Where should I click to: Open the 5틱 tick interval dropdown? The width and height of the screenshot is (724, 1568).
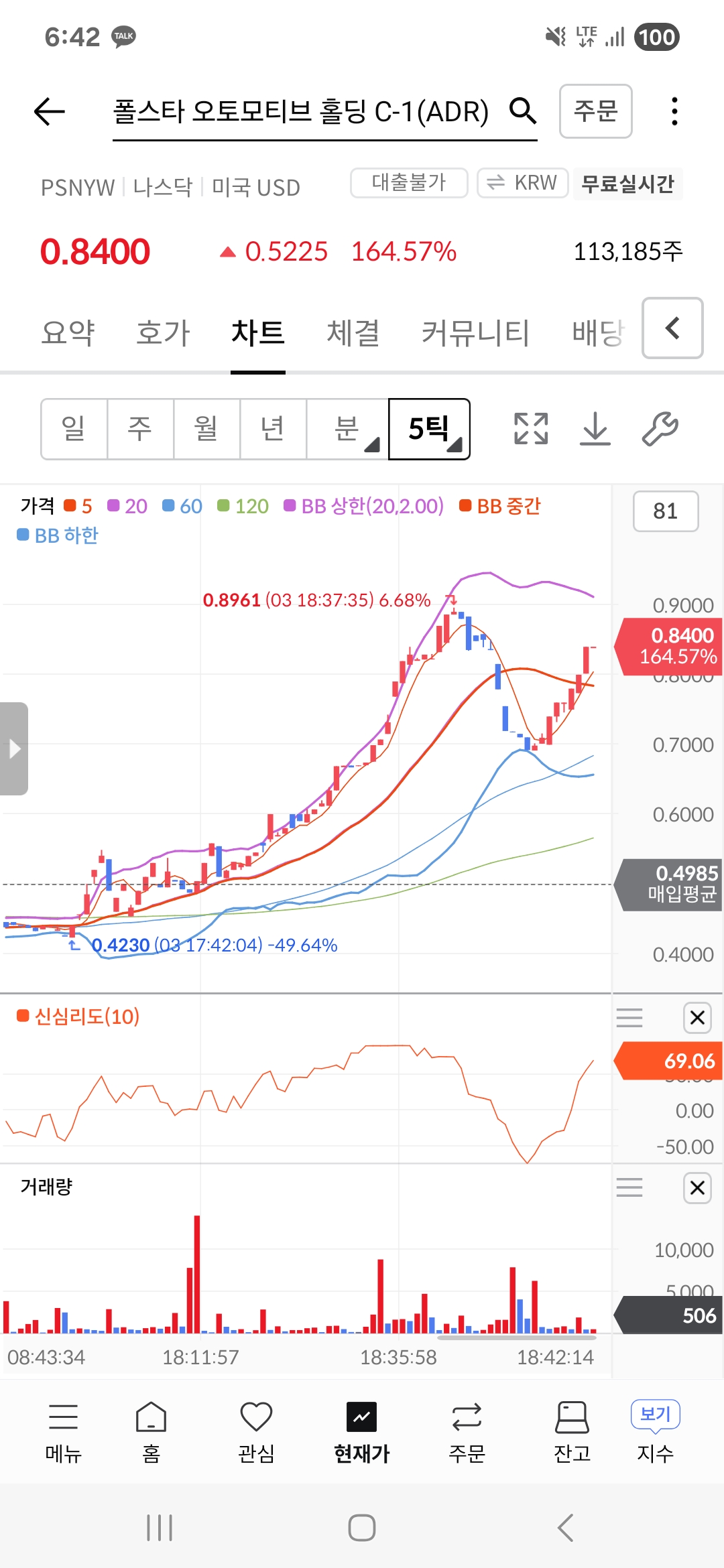[429, 429]
